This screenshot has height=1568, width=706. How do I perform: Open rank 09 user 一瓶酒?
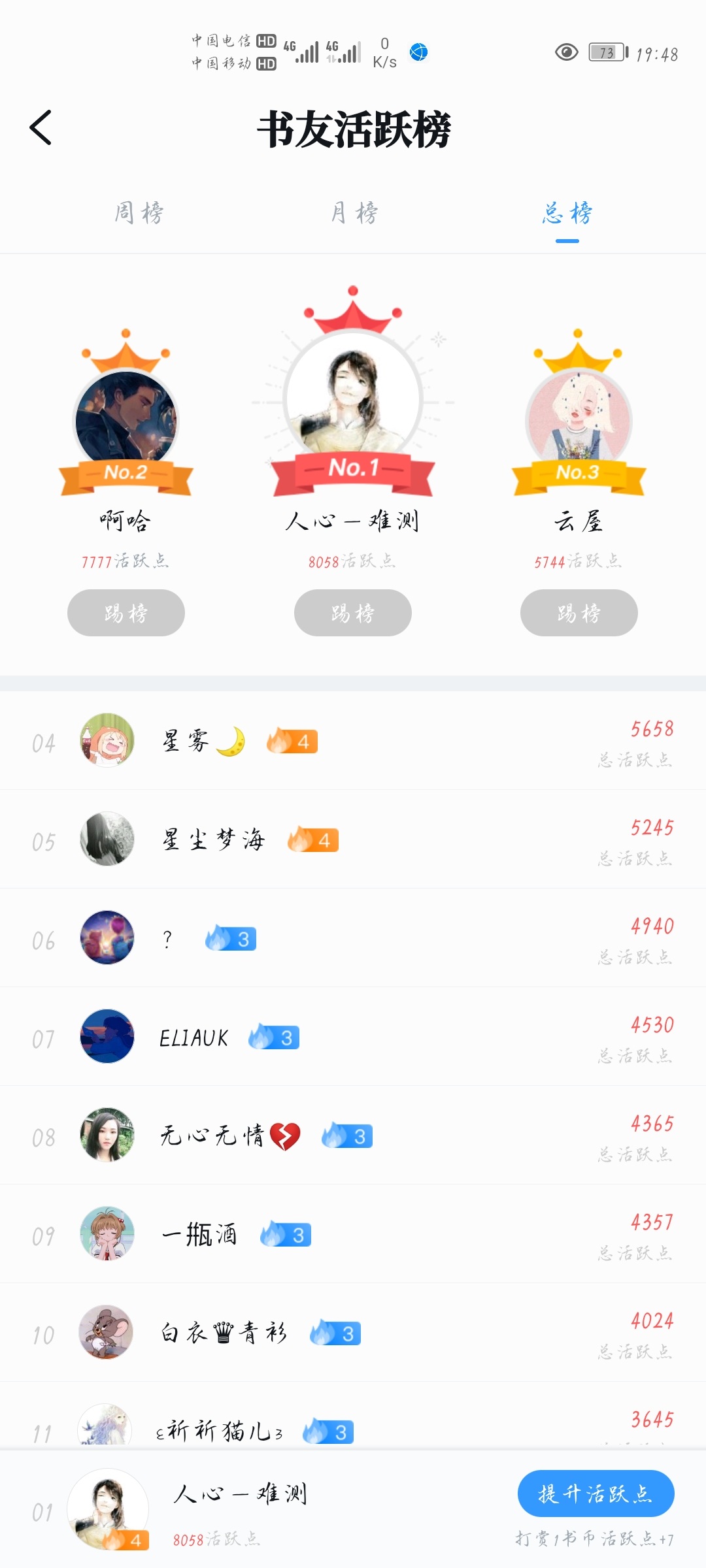click(353, 1234)
